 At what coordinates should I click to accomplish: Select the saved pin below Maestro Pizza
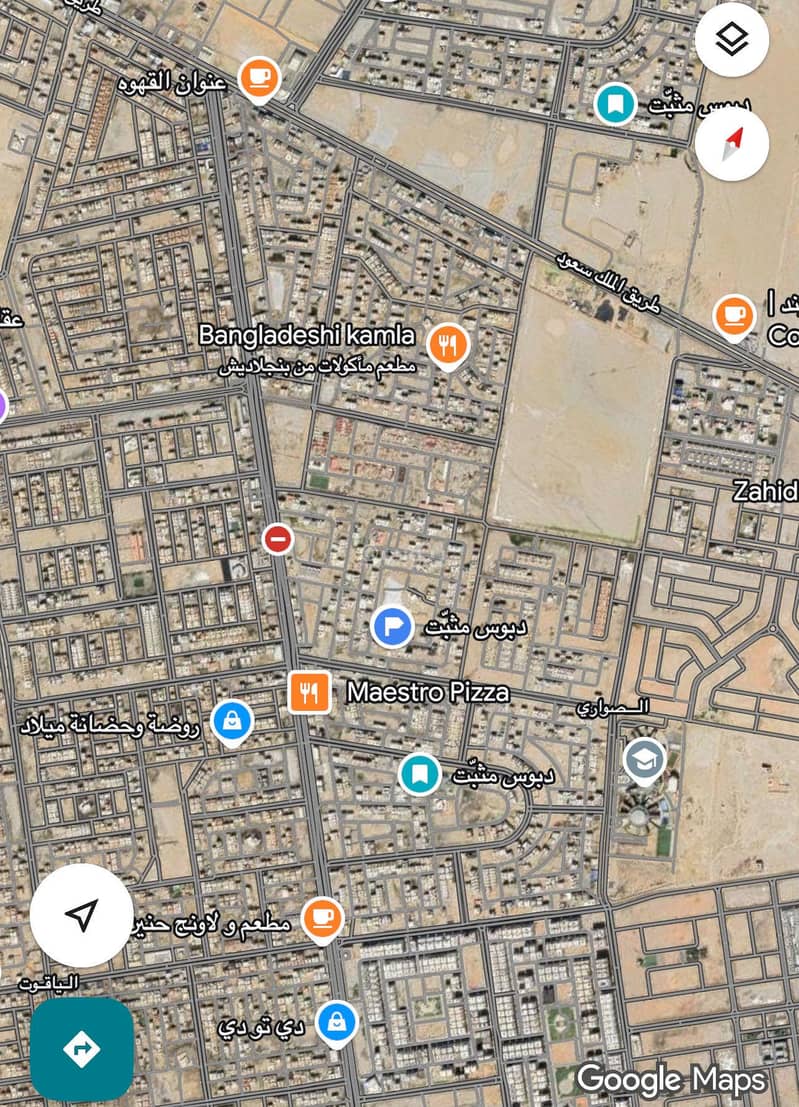pyautogui.click(x=420, y=774)
